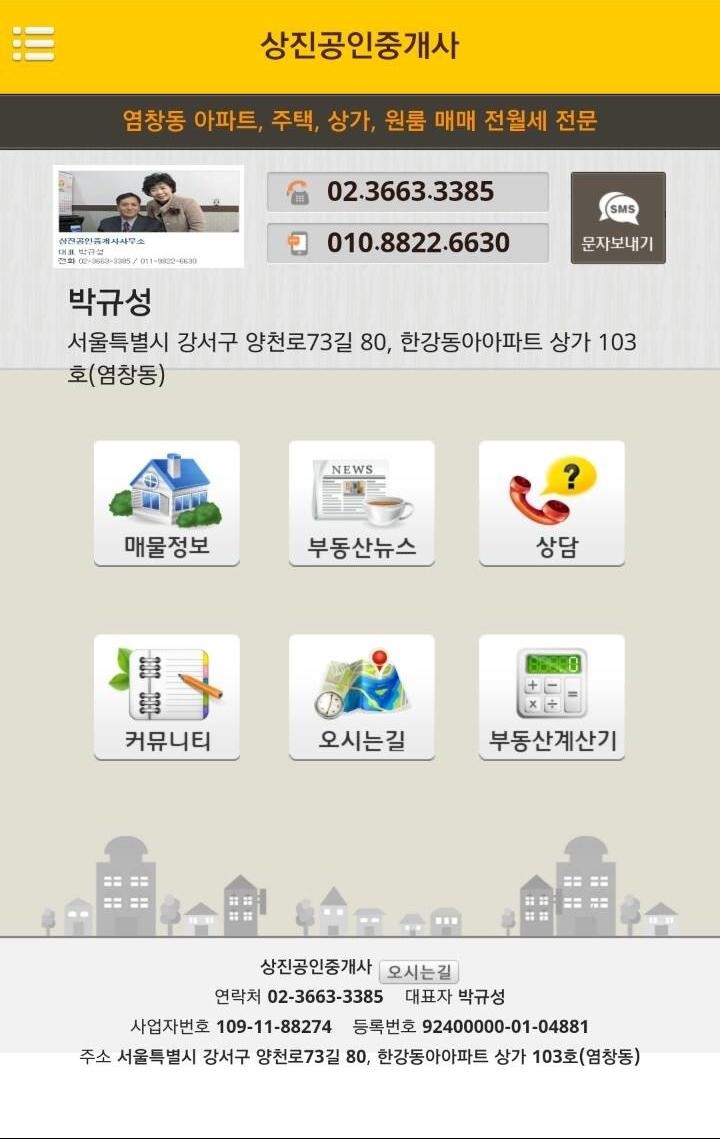This screenshot has height=1139, width=720.
Task: Go to 커뮤니티 community
Action: [x=167, y=698]
